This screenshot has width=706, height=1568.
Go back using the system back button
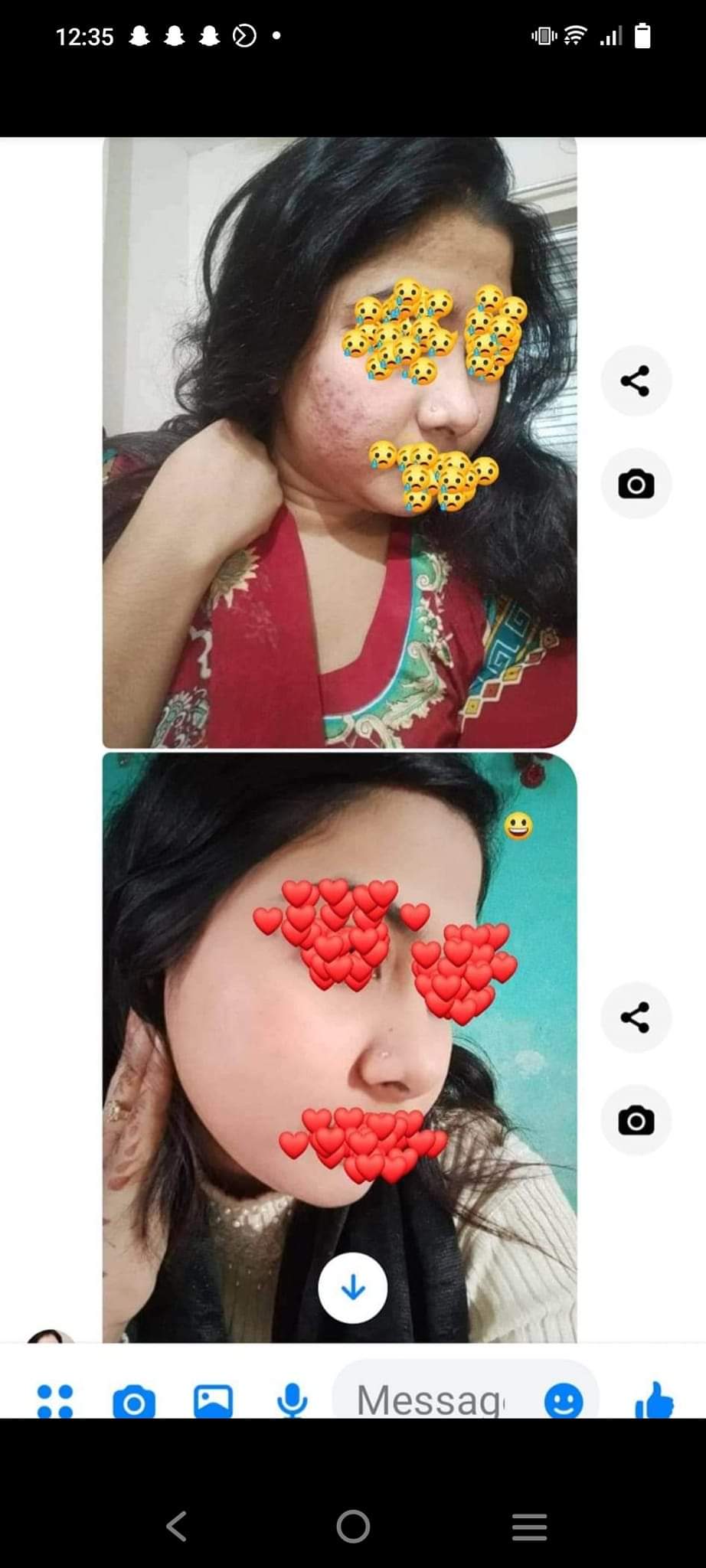click(177, 1526)
